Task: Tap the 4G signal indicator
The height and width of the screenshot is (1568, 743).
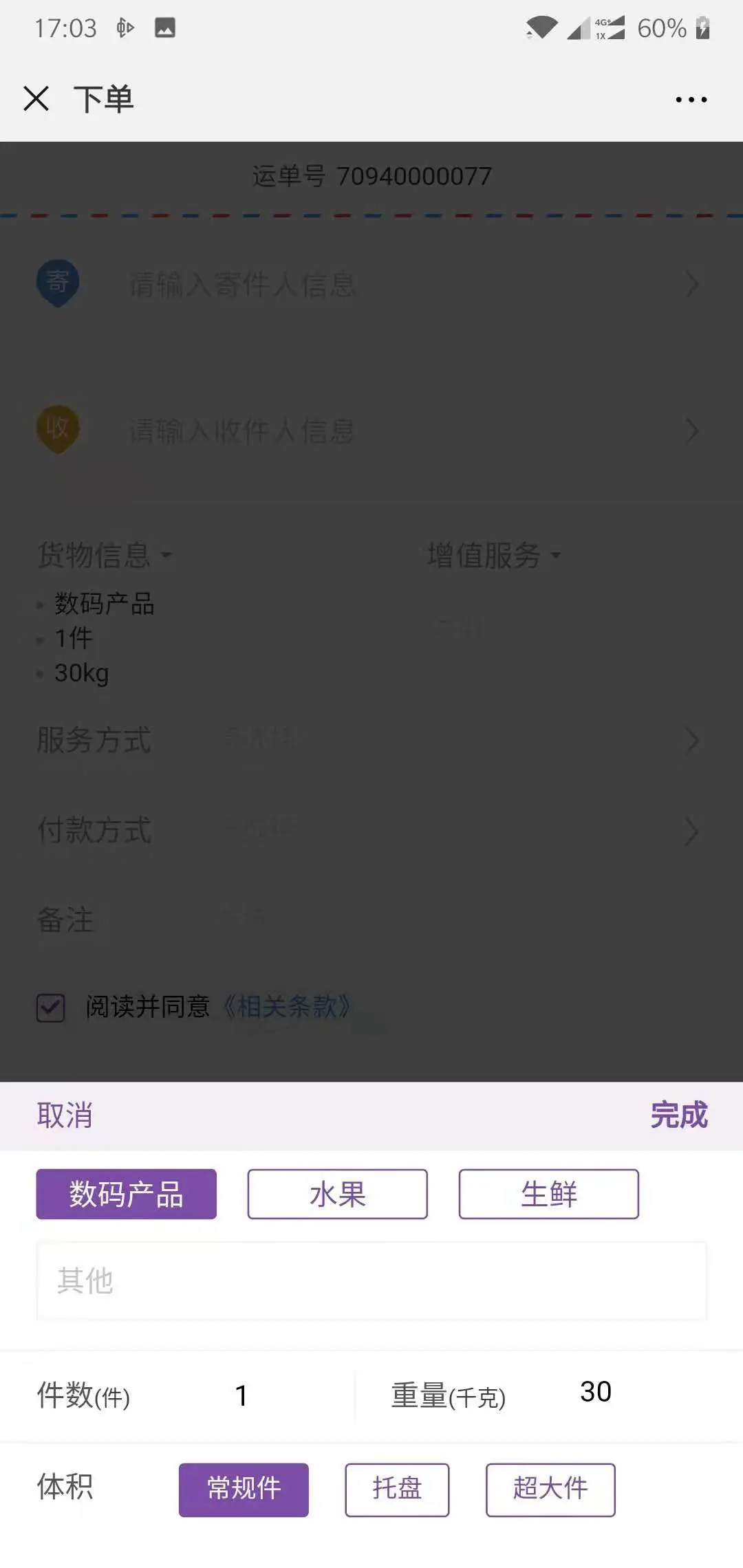Action: pyautogui.click(x=603, y=28)
